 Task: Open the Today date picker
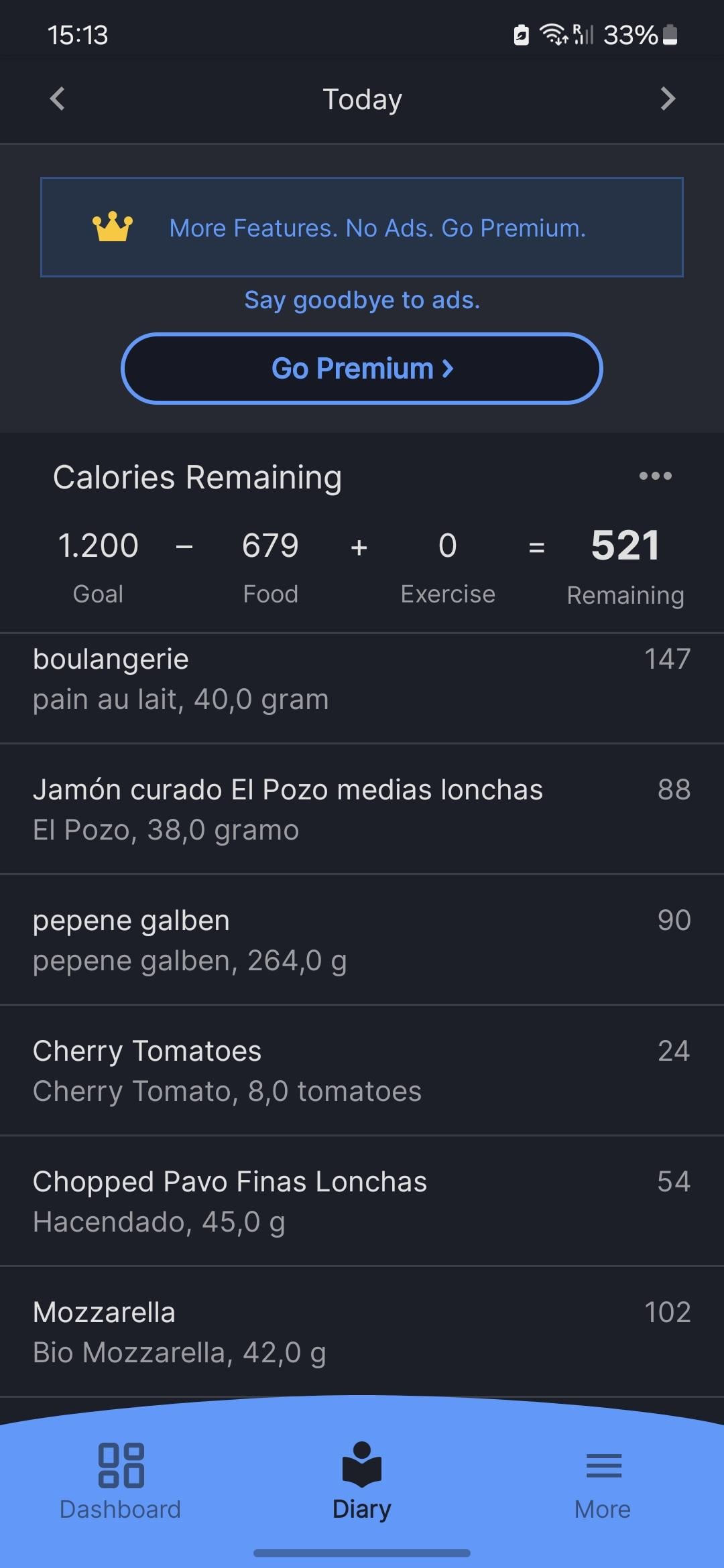click(x=363, y=99)
